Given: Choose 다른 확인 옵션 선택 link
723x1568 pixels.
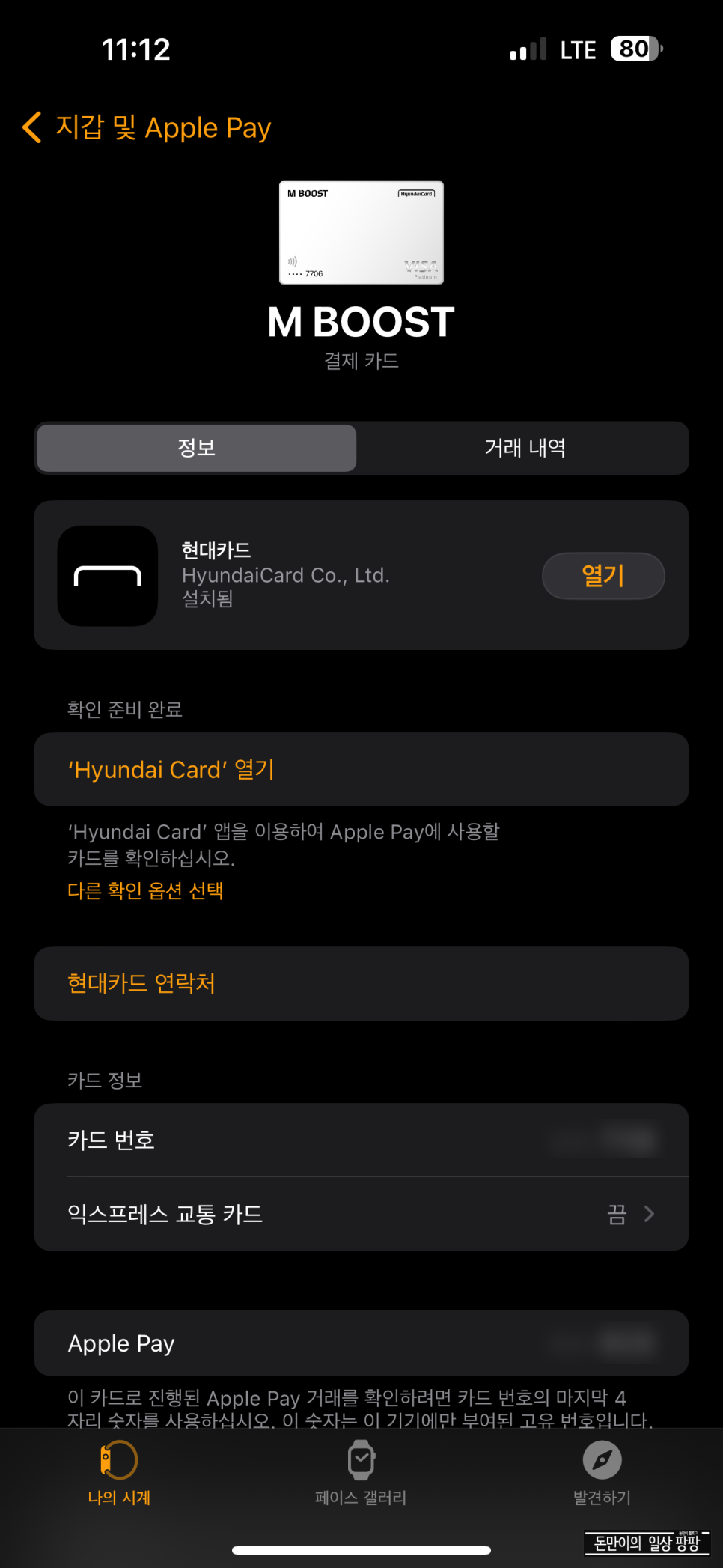Looking at the screenshot, I should click(145, 890).
